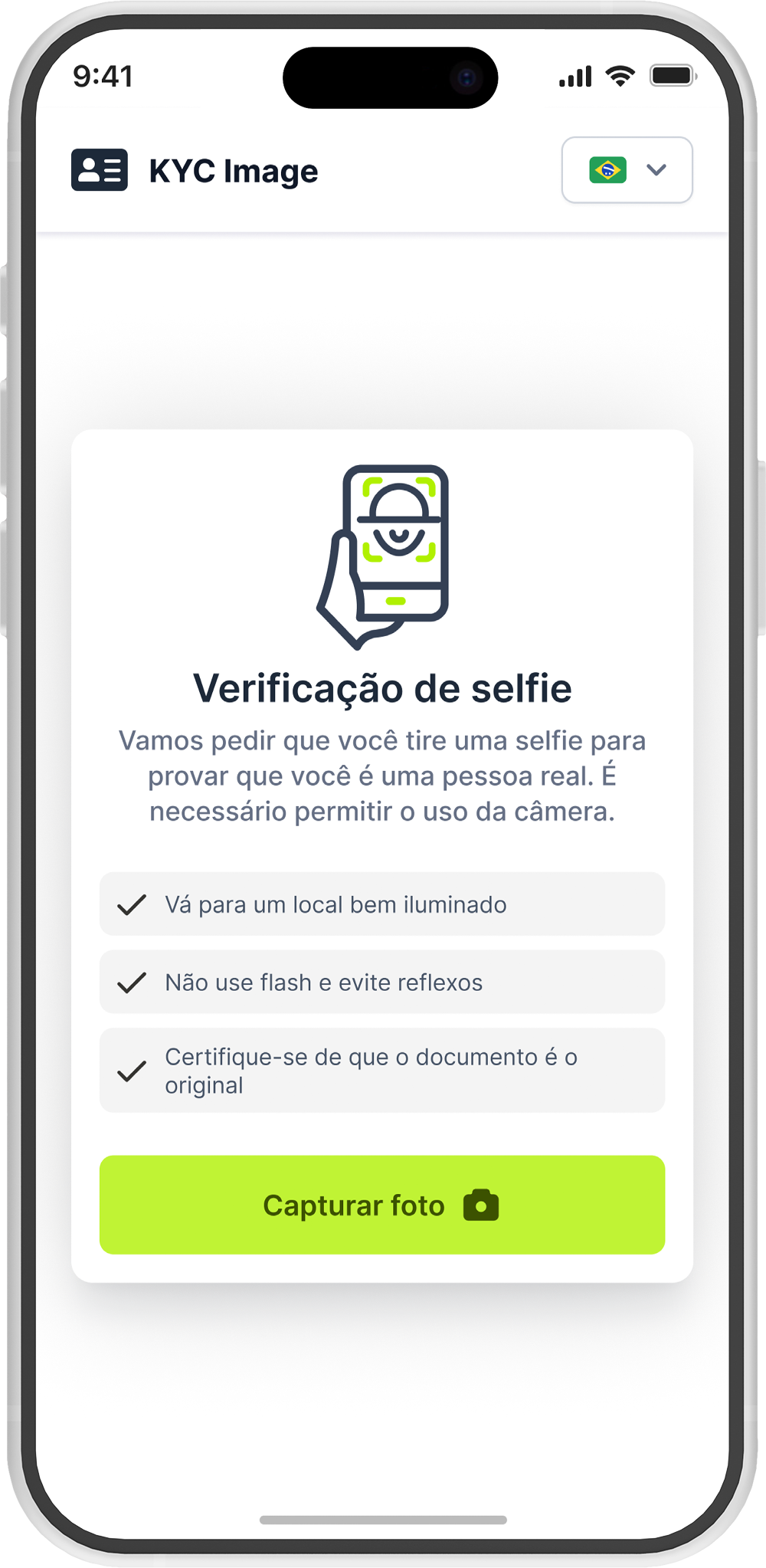Tap the Capturar foto button
The width and height of the screenshot is (766, 1568).
[x=381, y=1205]
